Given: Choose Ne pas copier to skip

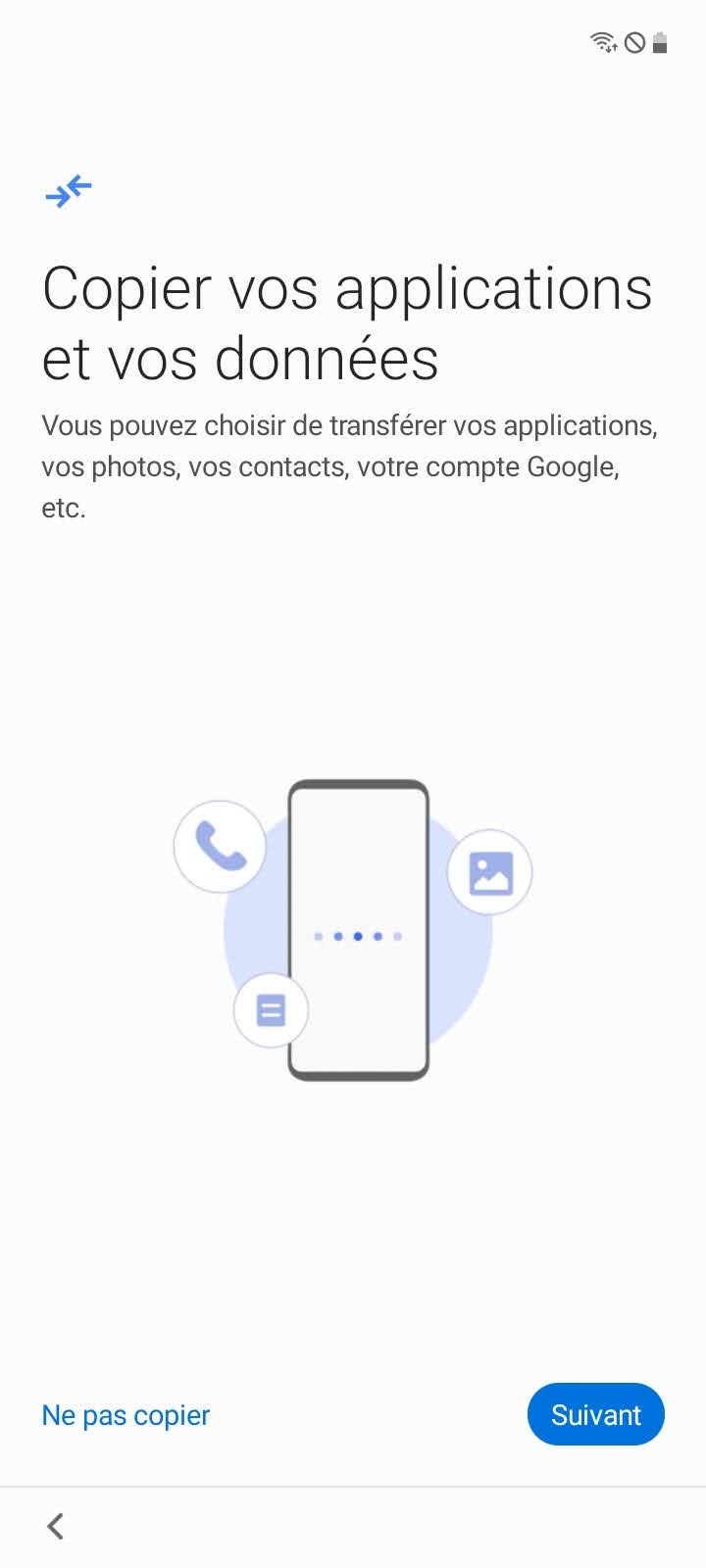Looking at the screenshot, I should point(126,1415).
